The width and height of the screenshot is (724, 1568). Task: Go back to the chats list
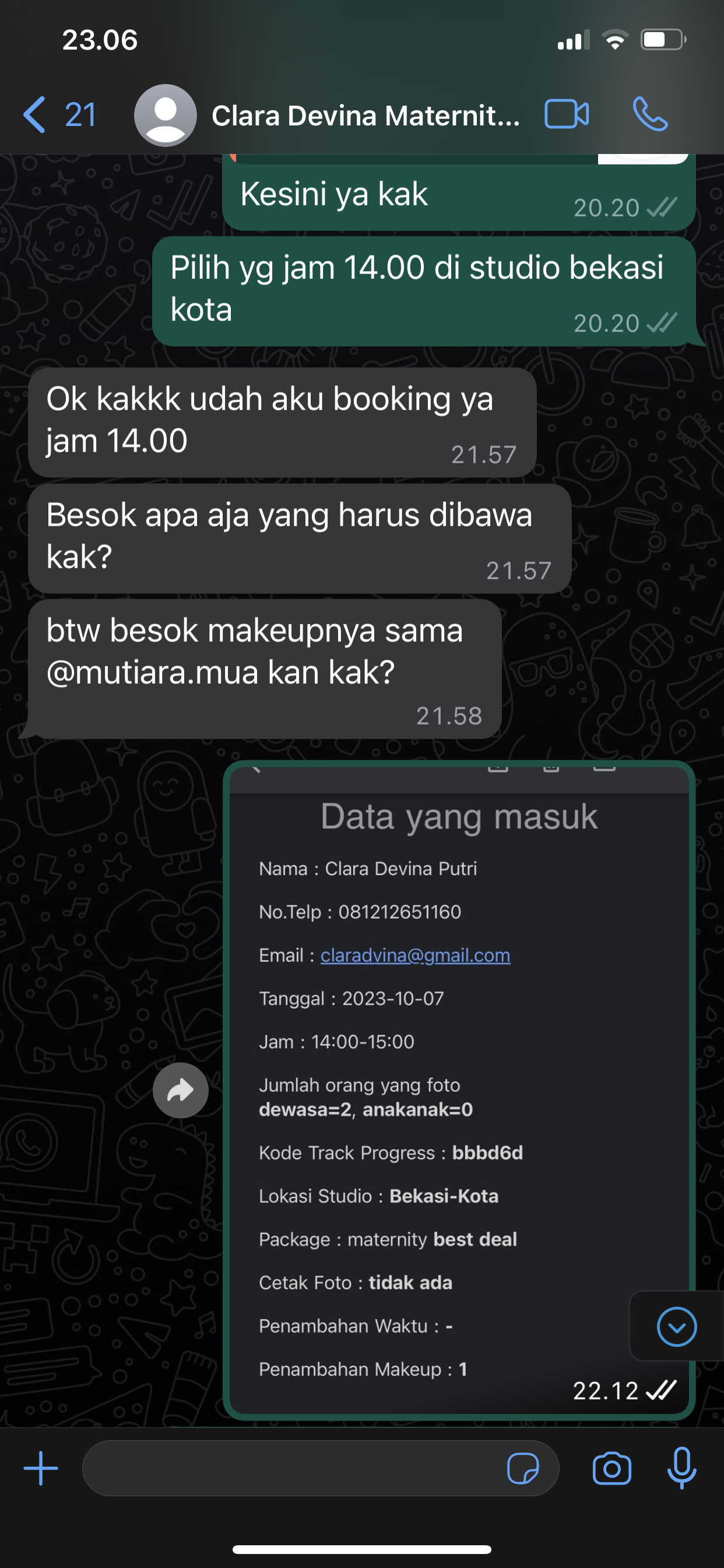pyautogui.click(x=58, y=114)
